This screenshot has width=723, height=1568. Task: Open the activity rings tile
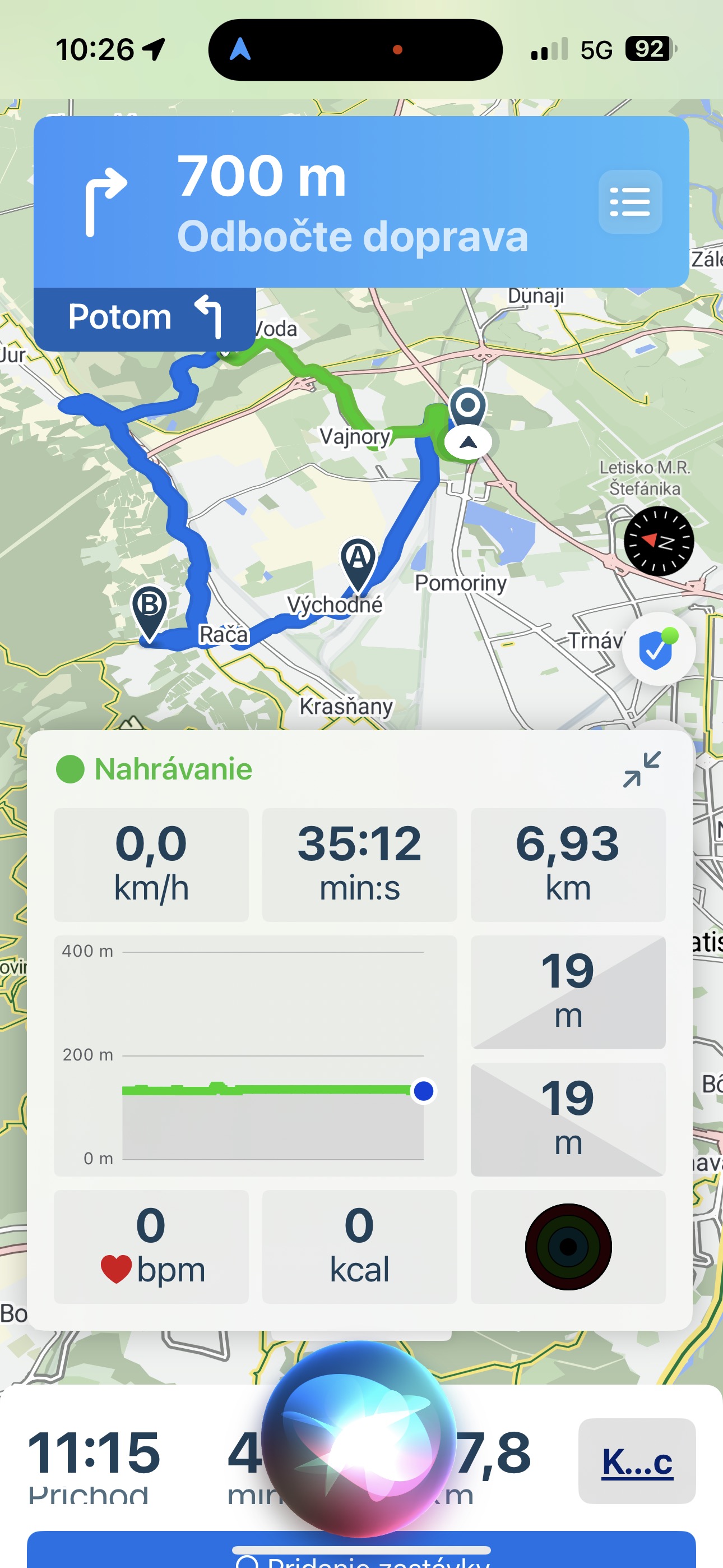[568, 1247]
